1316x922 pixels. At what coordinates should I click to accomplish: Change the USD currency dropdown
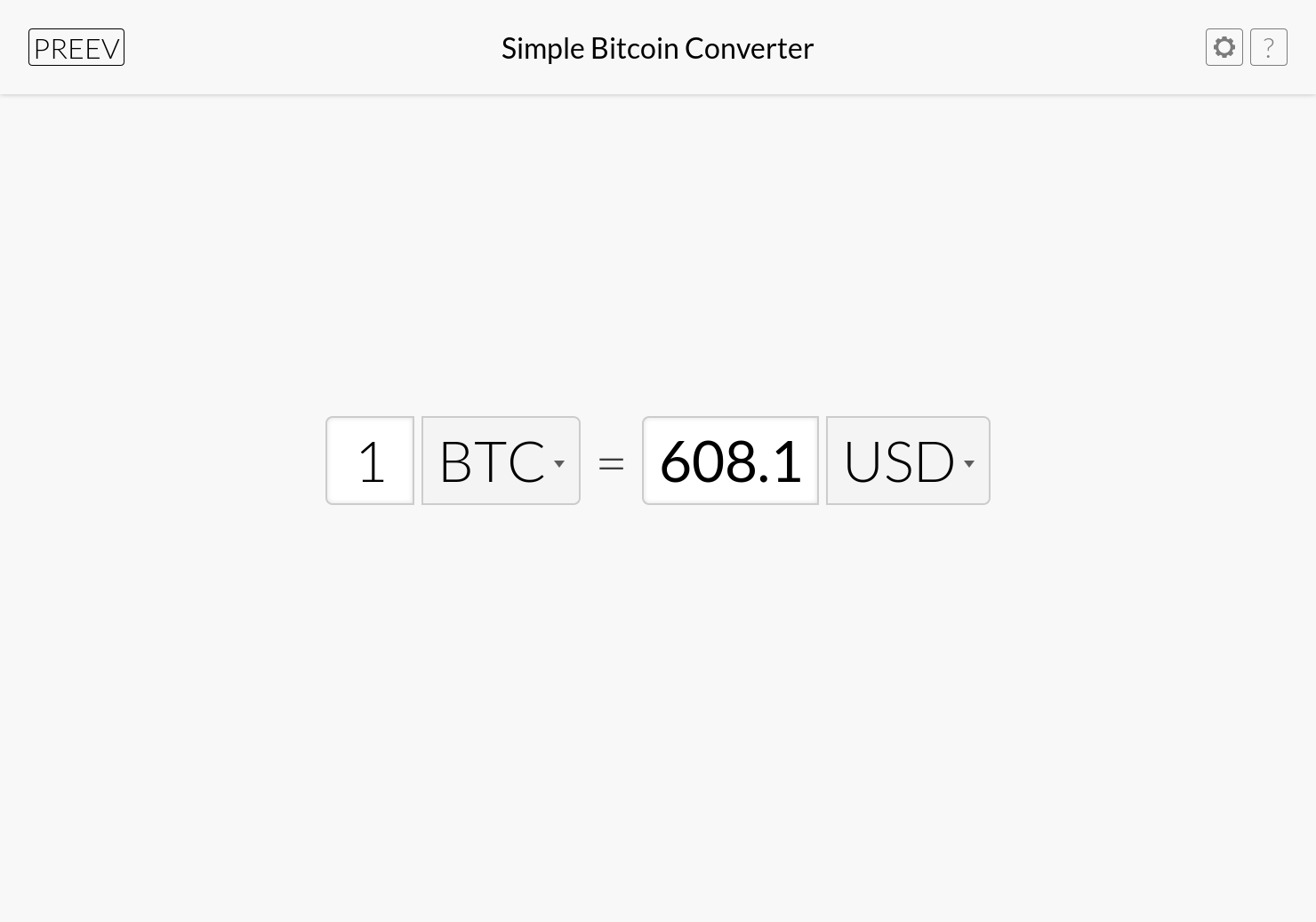click(908, 461)
